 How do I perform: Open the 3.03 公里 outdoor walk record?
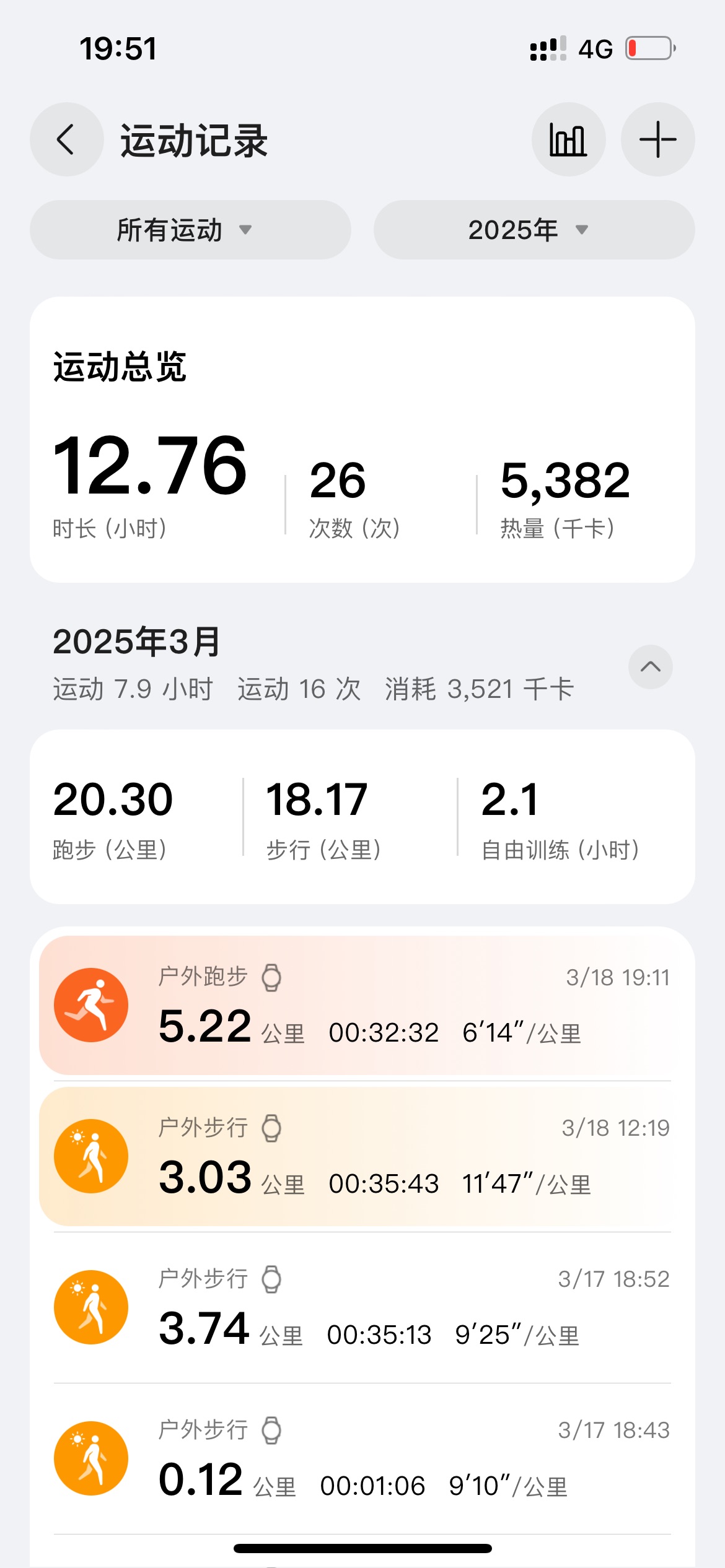point(362,1156)
